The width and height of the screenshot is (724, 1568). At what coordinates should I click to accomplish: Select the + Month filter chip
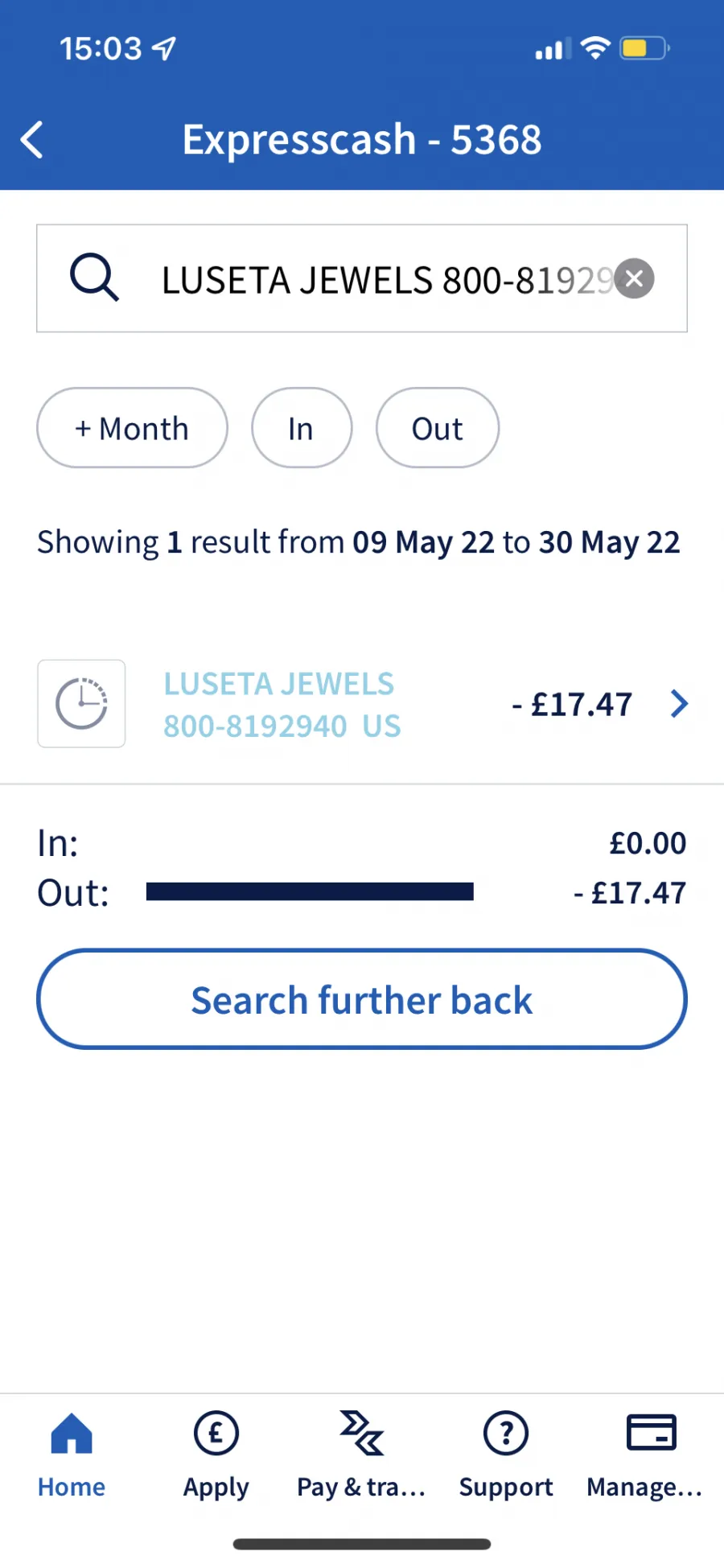132,428
